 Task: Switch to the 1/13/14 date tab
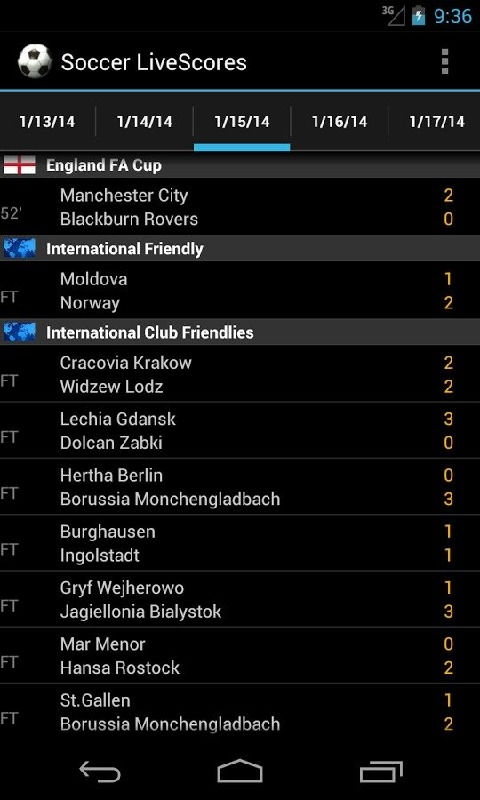(x=47, y=121)
